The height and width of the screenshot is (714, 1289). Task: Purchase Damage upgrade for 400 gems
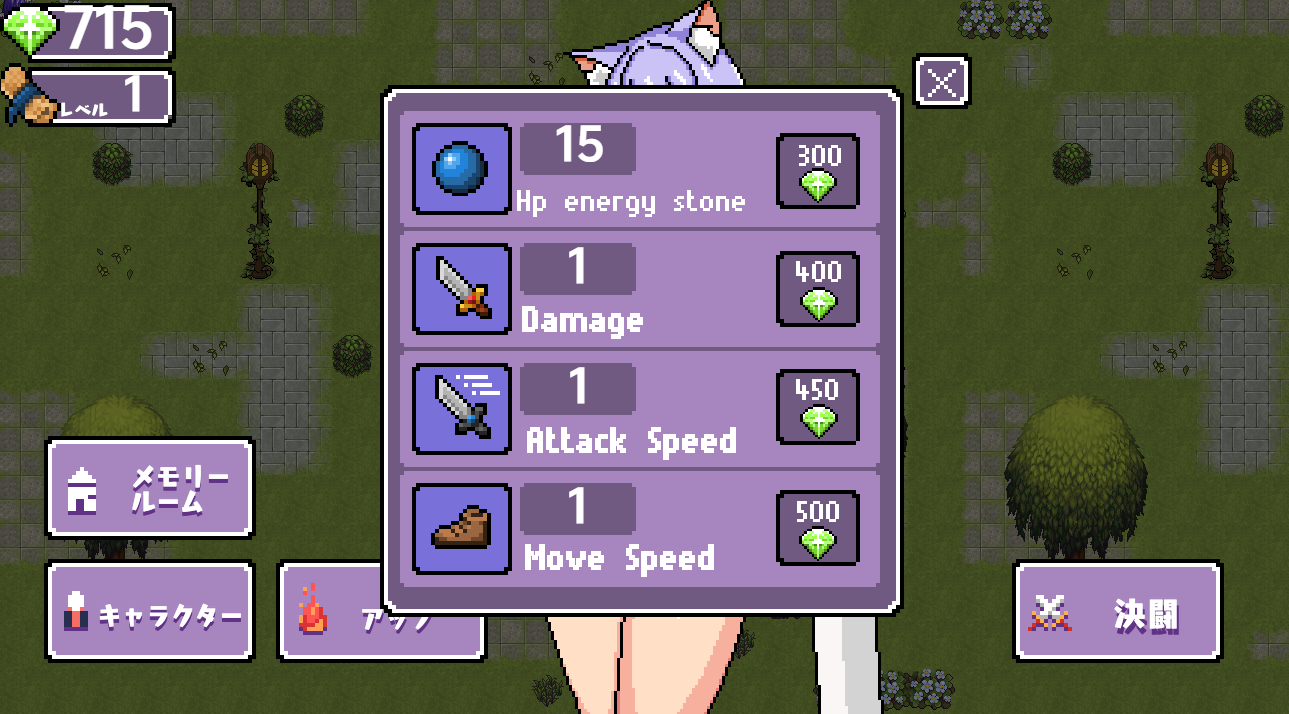click(x=818, y=289)
